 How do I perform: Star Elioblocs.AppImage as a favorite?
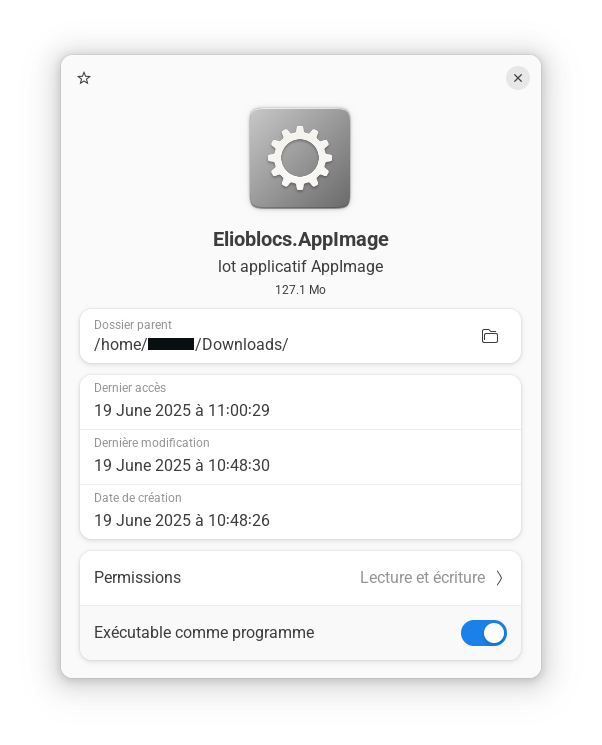84,78
